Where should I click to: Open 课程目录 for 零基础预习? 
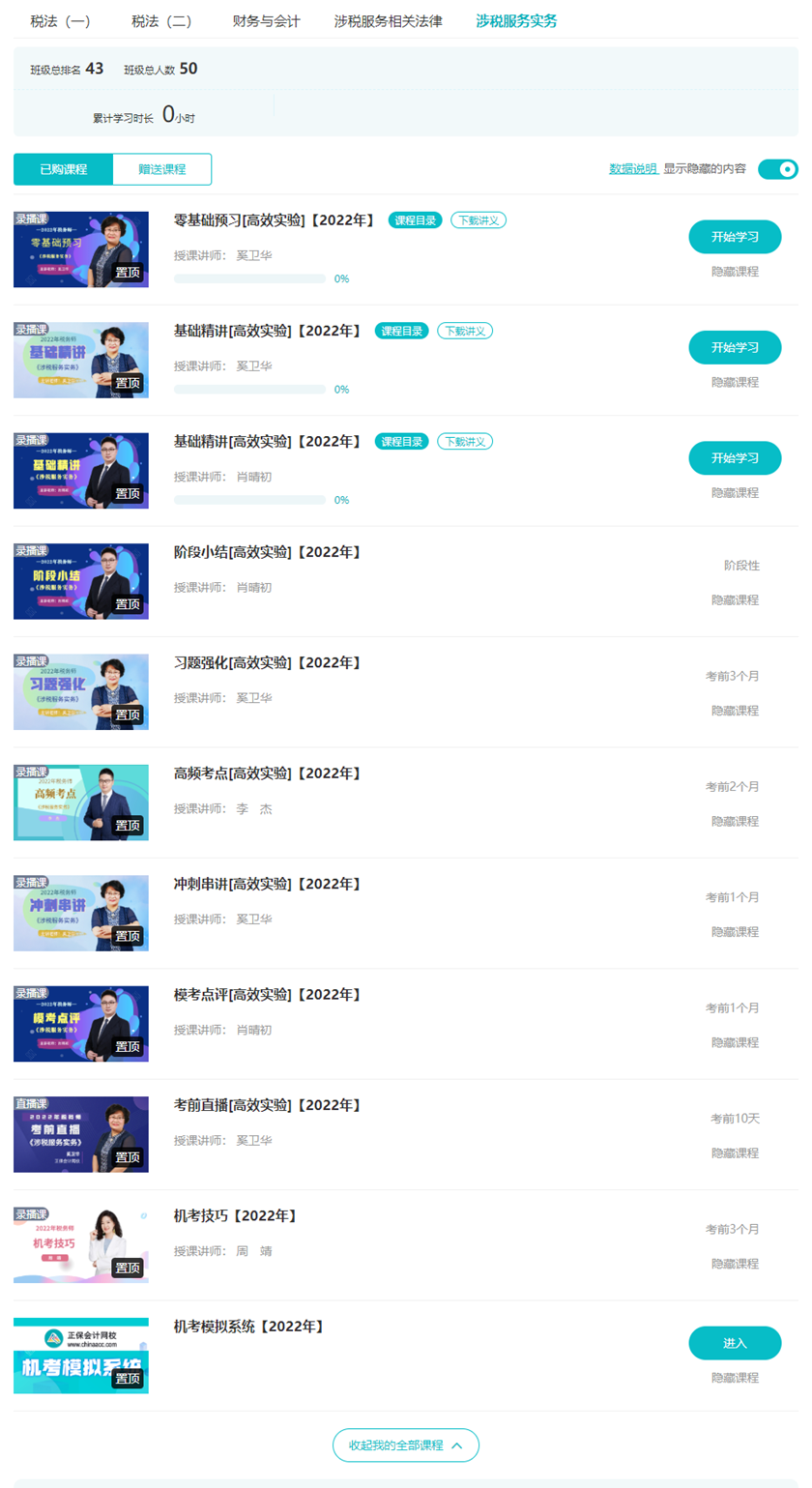tap(416, 220)
